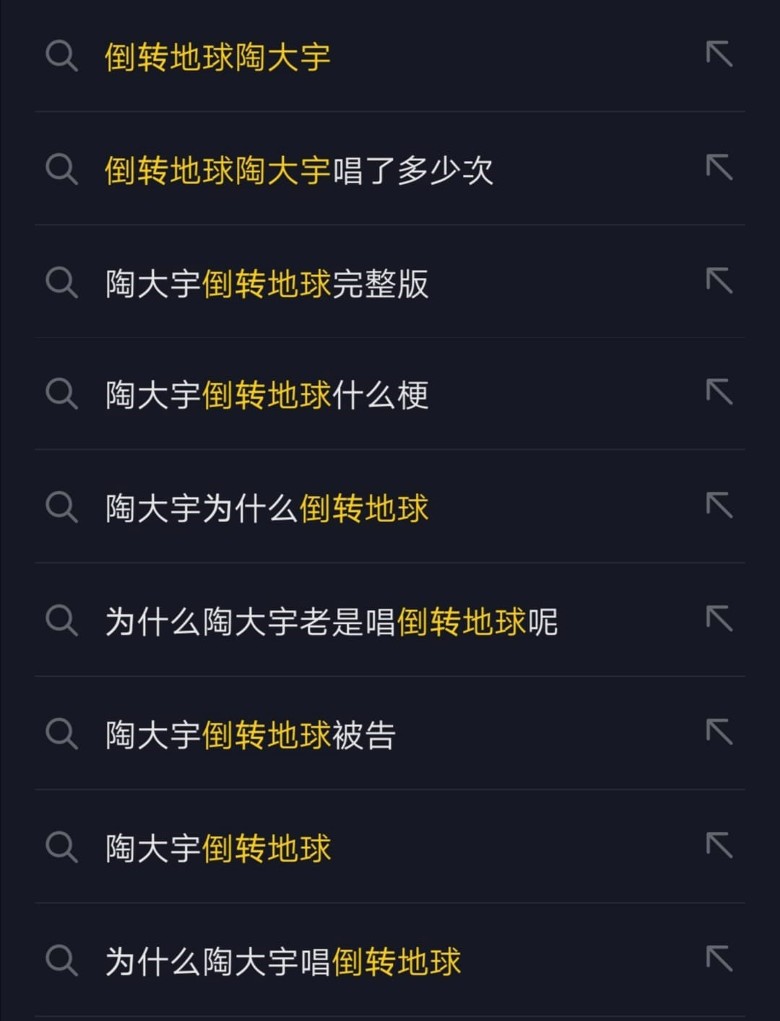Tap the search icon beside "陶大宇倒转地球什么梗"
The image size is (780, 1021).
(63, 396)
